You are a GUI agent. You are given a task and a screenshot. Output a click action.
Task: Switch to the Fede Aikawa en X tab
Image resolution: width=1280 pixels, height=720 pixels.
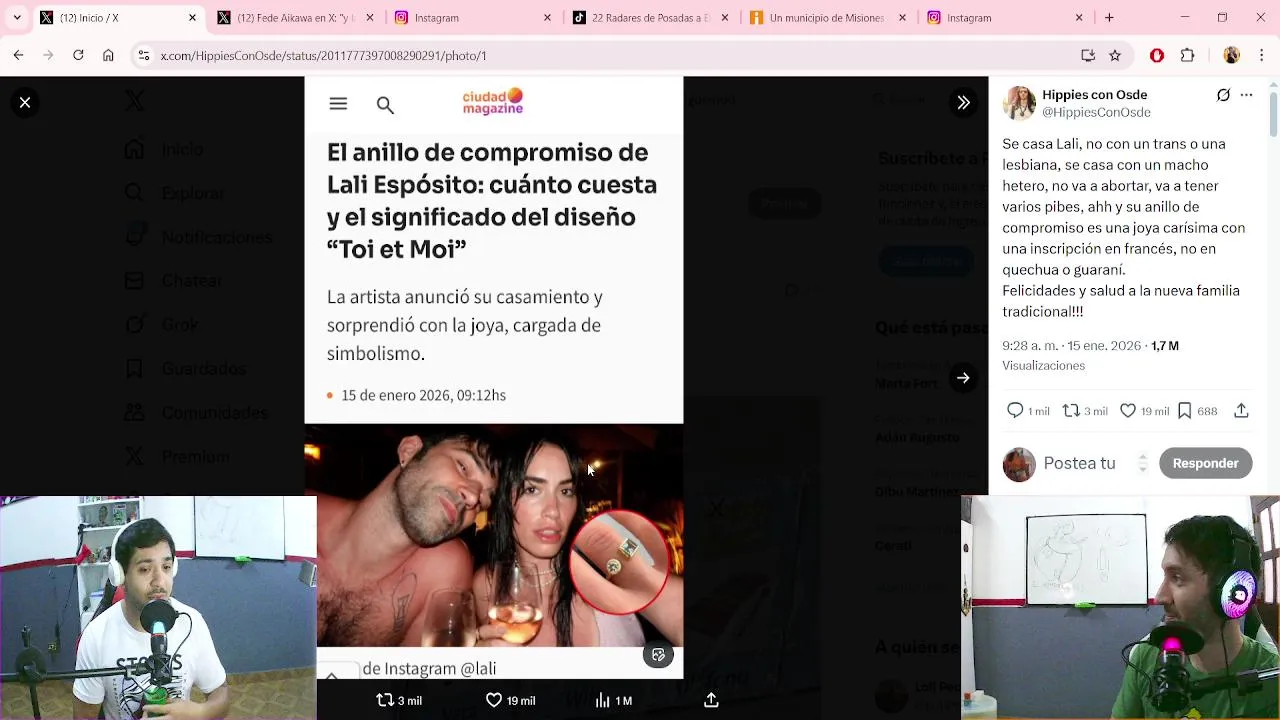point(286,18)
